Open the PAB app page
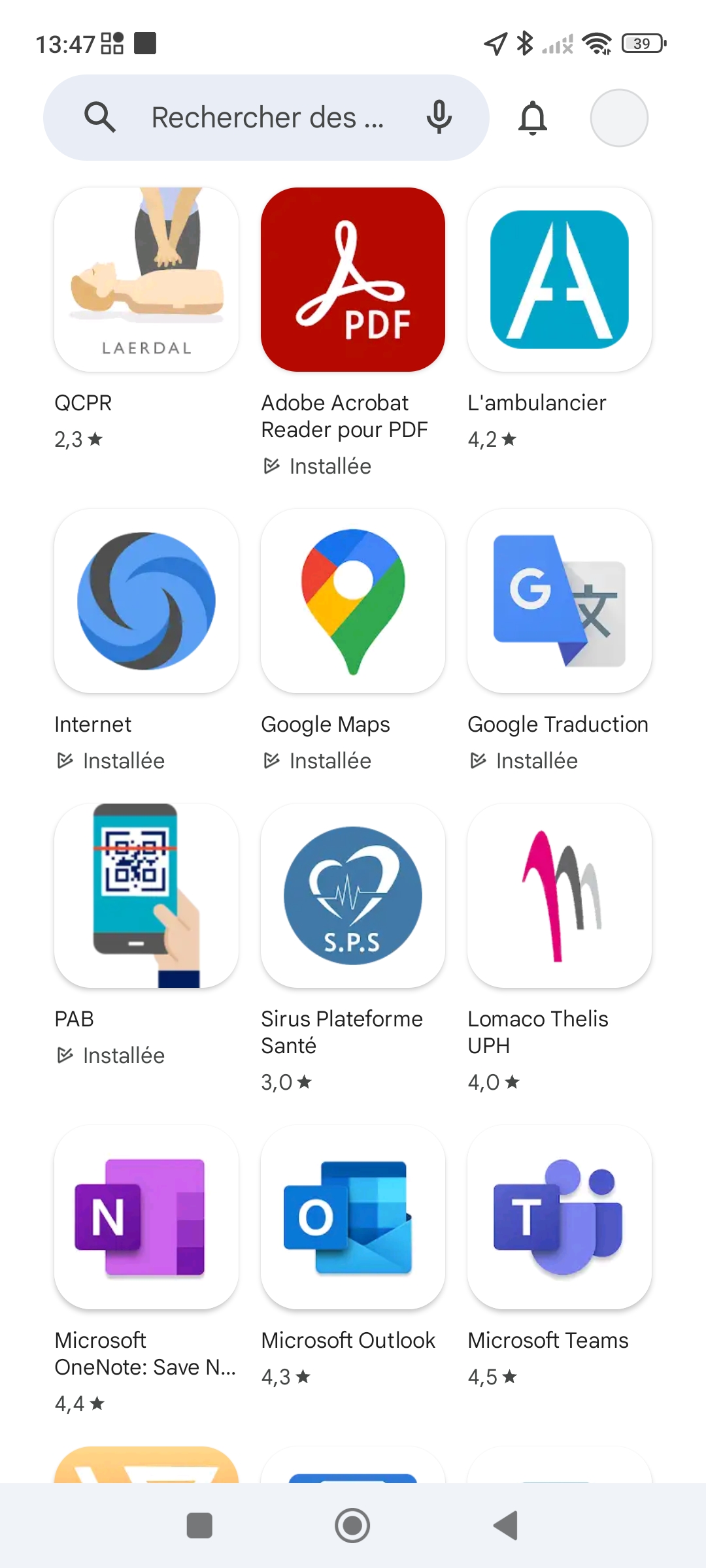 pyautogui.click(x=146, y=896)
